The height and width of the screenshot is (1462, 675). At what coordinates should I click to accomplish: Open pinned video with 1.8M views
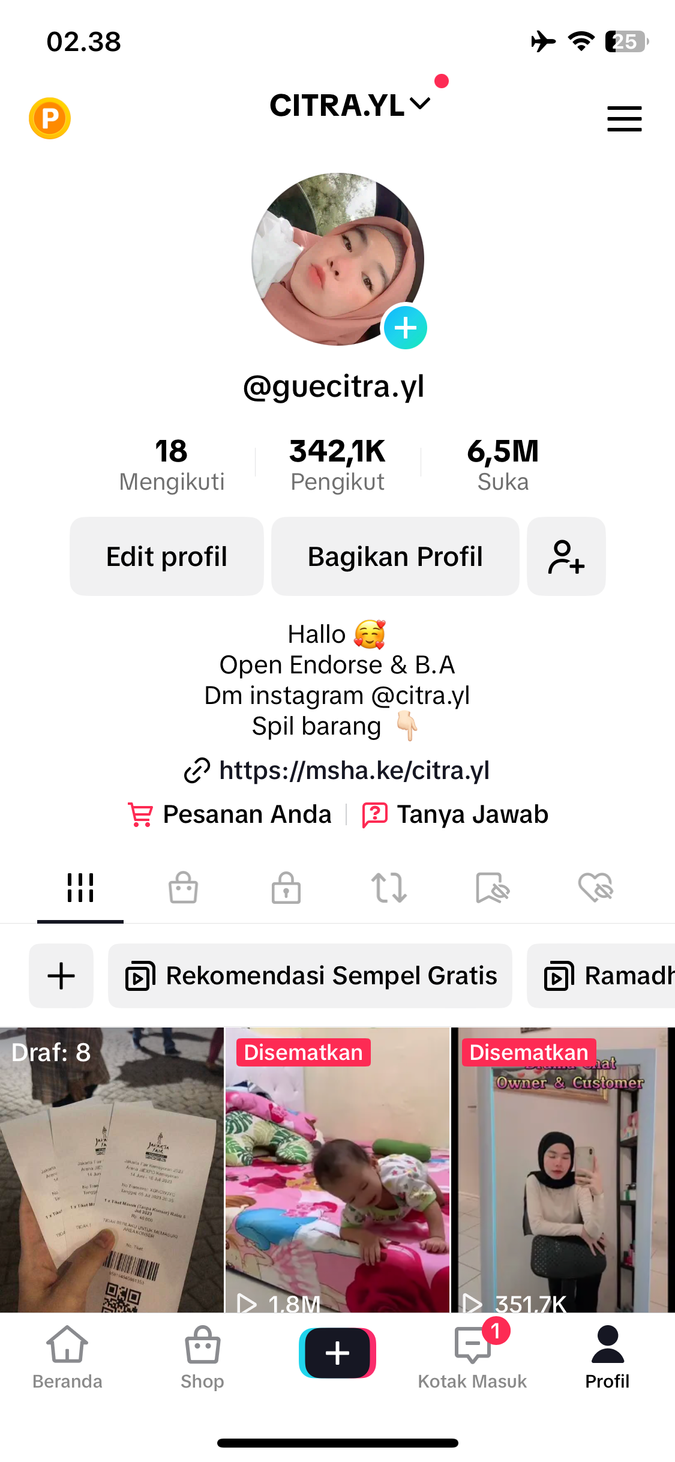(337, 1170)
